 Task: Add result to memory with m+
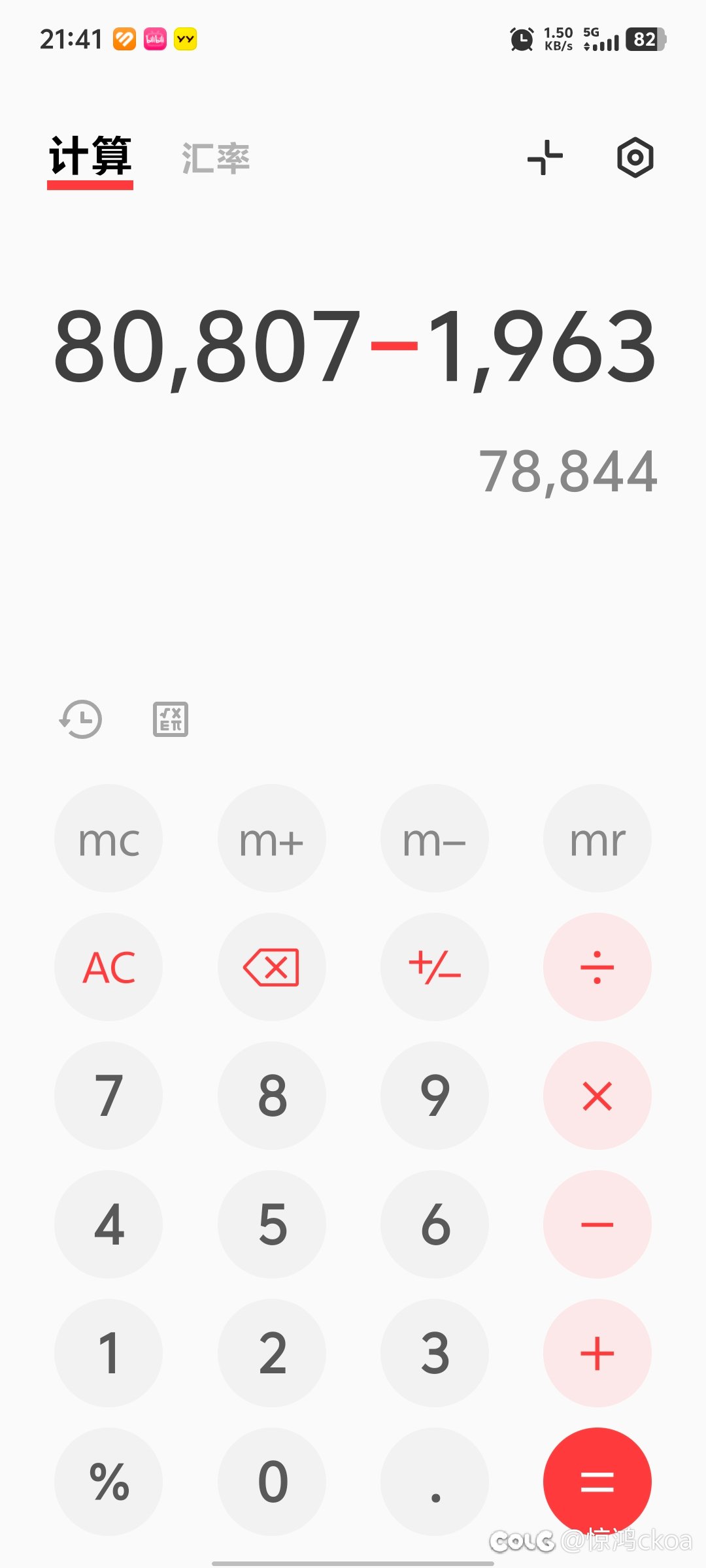(x=272, y=838)
